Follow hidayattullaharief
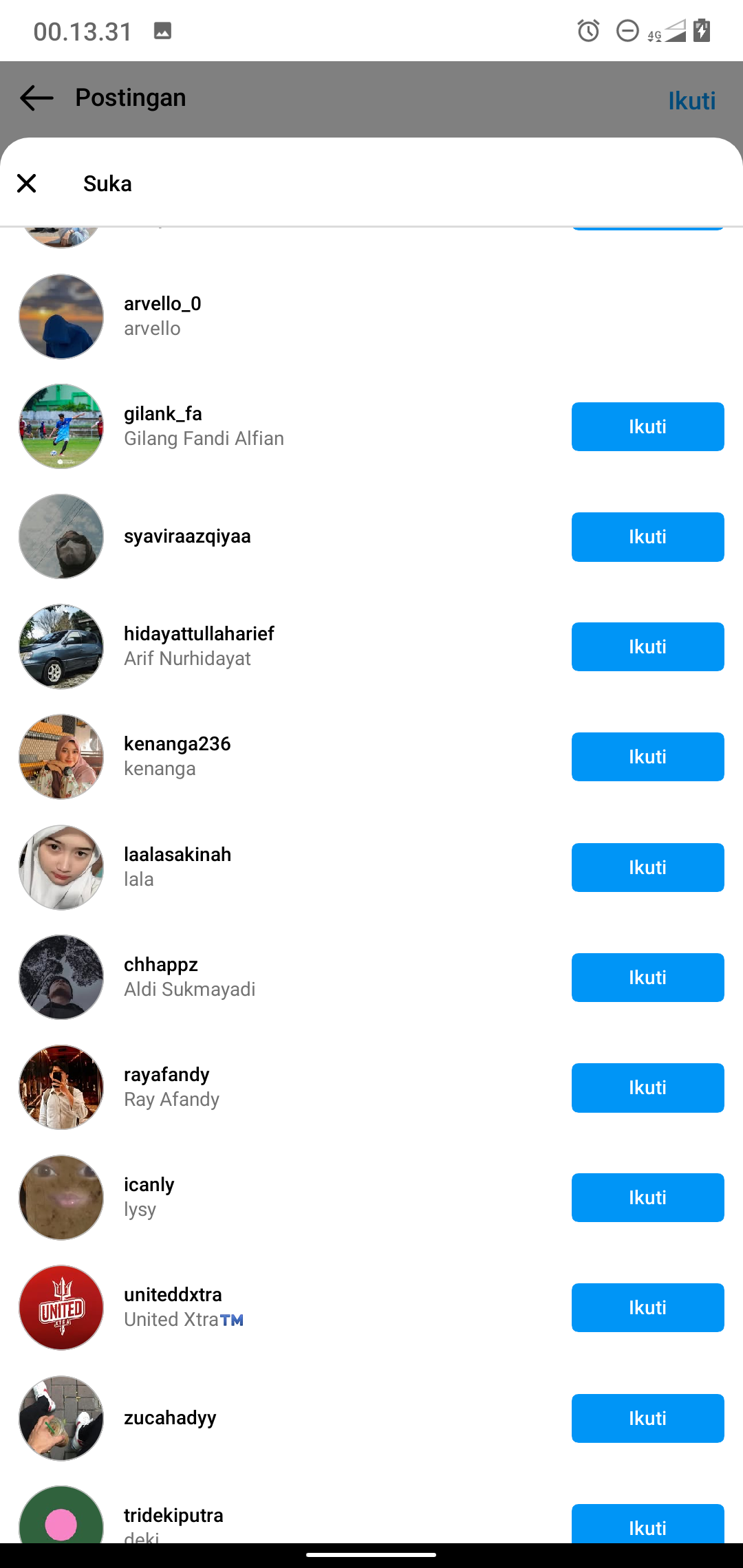This screenshot has width=743, height=1568. point(647,647)
